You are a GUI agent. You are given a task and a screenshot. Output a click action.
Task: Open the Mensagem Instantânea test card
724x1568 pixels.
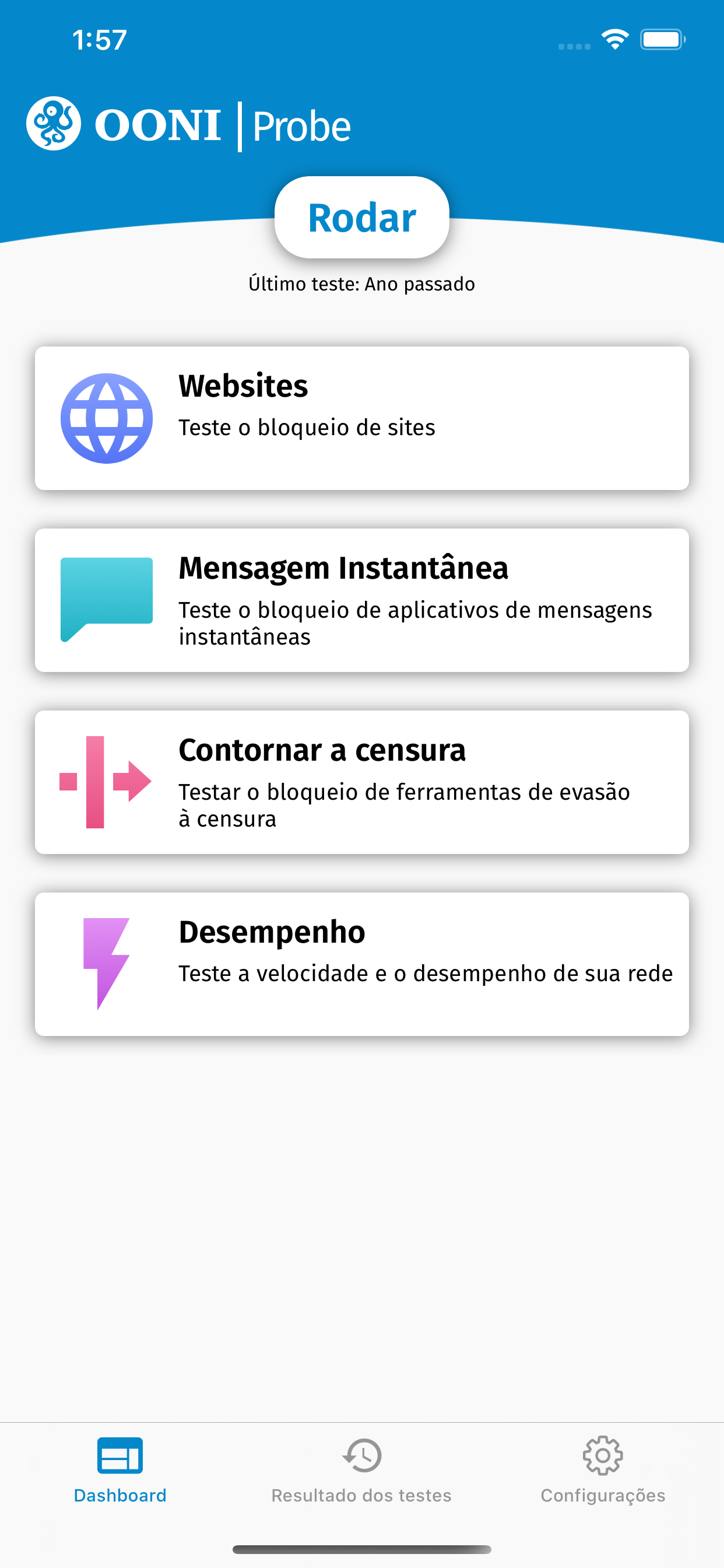(361, 600)
